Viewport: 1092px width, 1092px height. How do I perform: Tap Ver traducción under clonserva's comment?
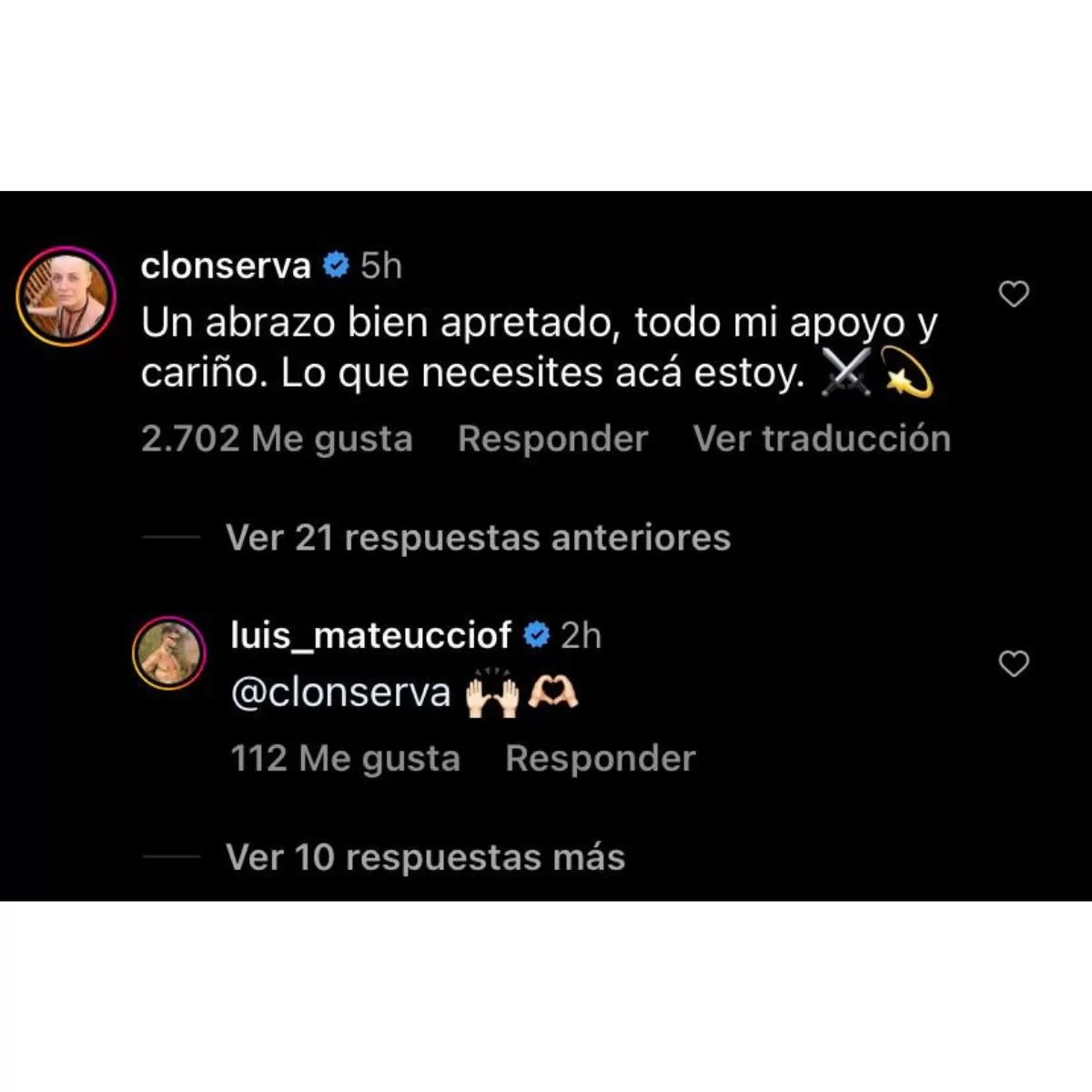[x=822, y=439]
